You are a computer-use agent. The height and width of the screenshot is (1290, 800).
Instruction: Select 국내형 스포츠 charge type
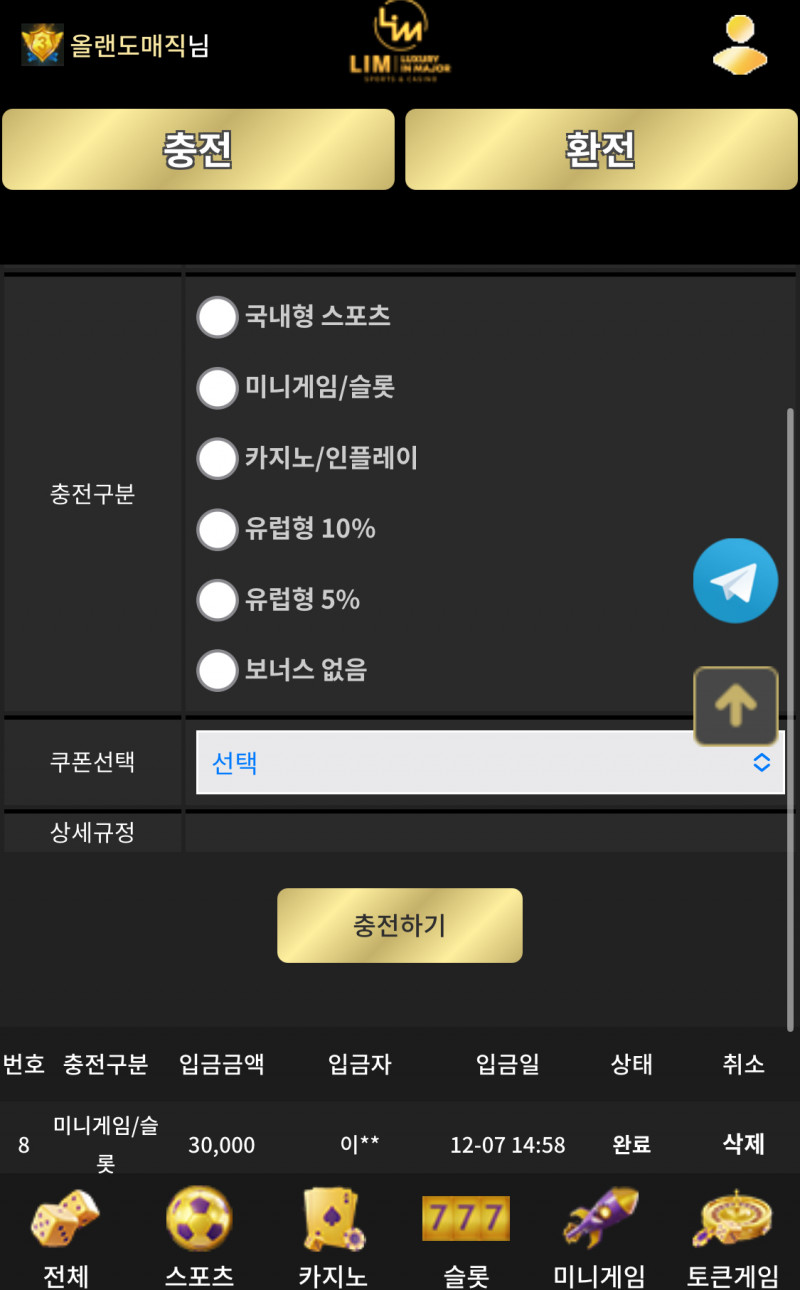(217, 317)
